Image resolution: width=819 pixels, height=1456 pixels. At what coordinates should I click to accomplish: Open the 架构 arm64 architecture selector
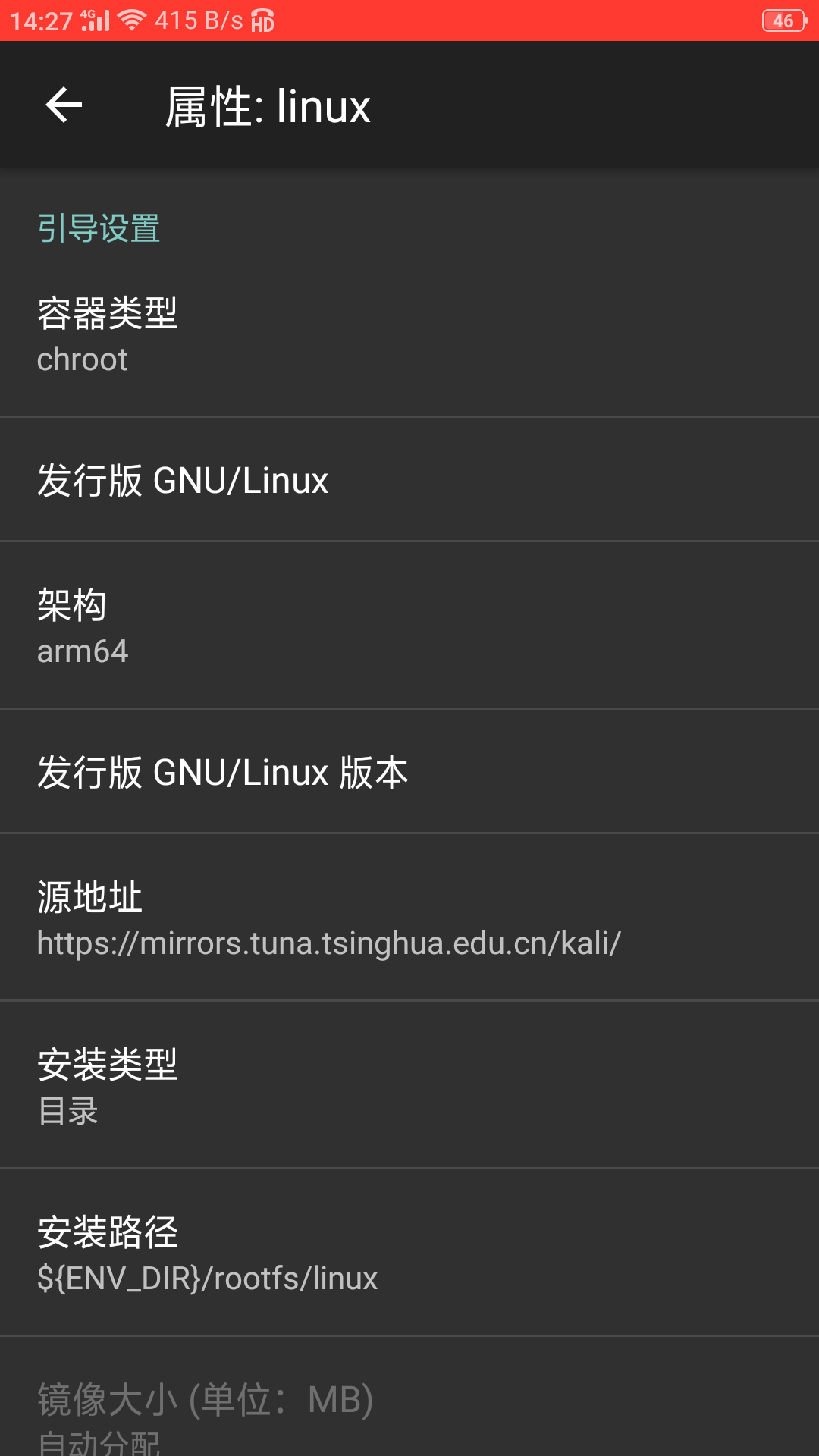point(409,623)
